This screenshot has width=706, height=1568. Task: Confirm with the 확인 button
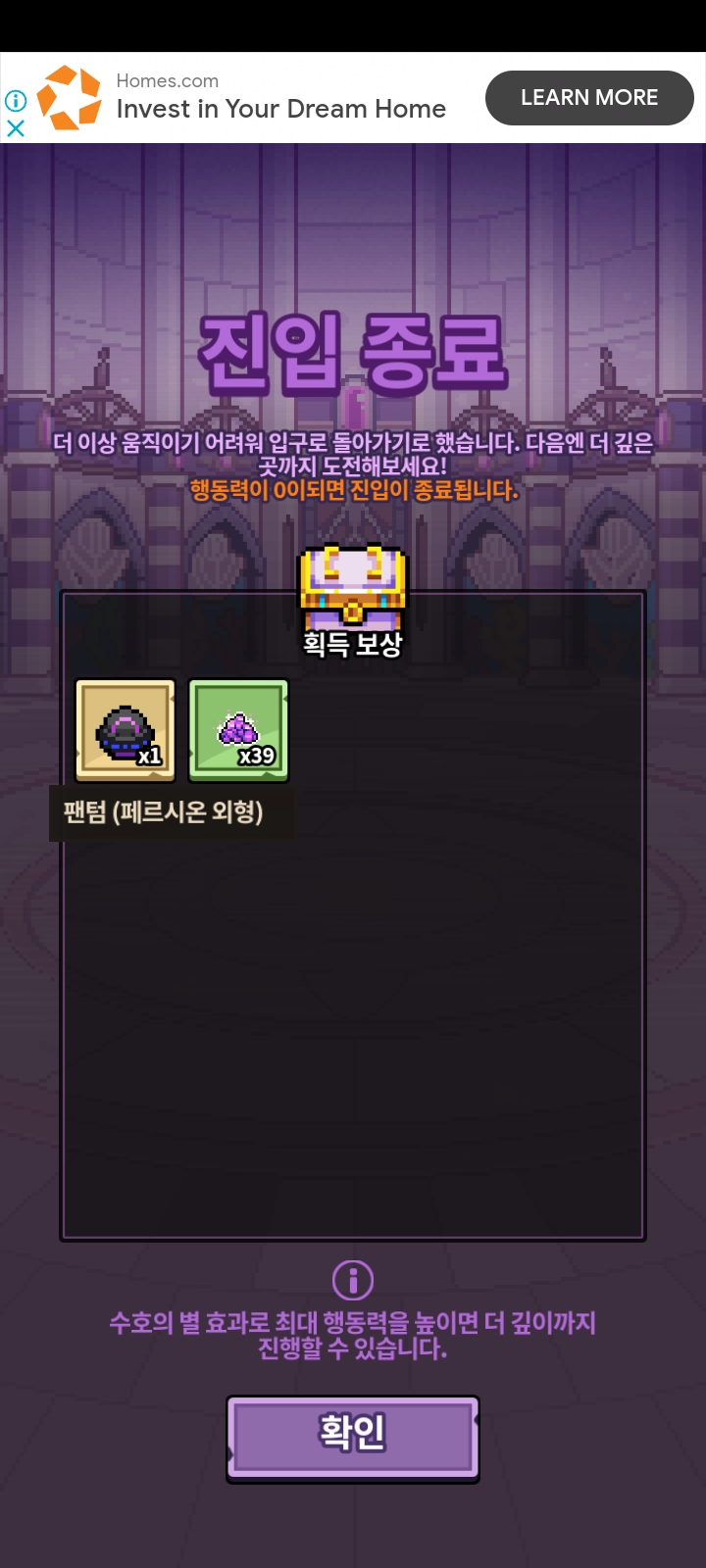(x=353, y=1437)
